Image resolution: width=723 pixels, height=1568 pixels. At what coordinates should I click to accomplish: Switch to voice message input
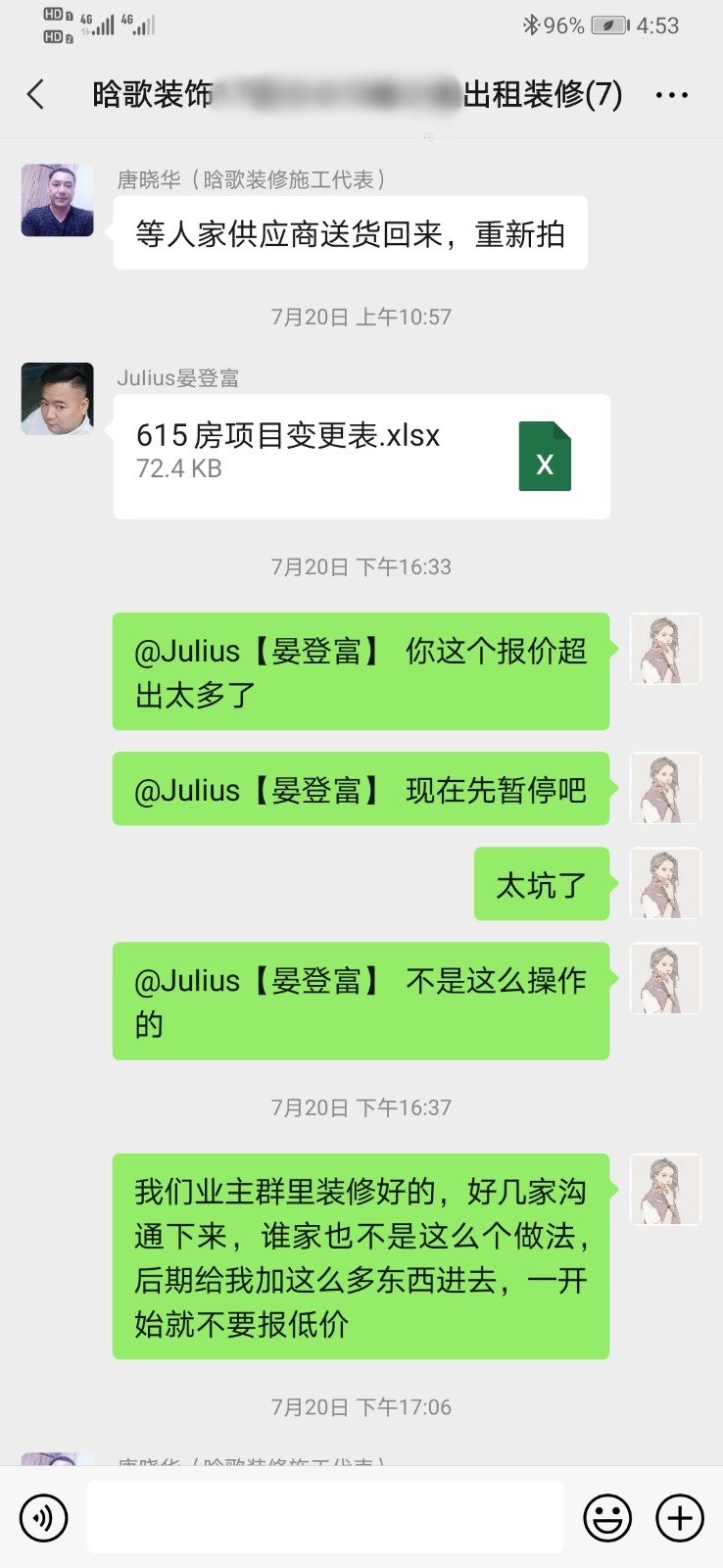pyautogui.click(x=44, y=1518)
